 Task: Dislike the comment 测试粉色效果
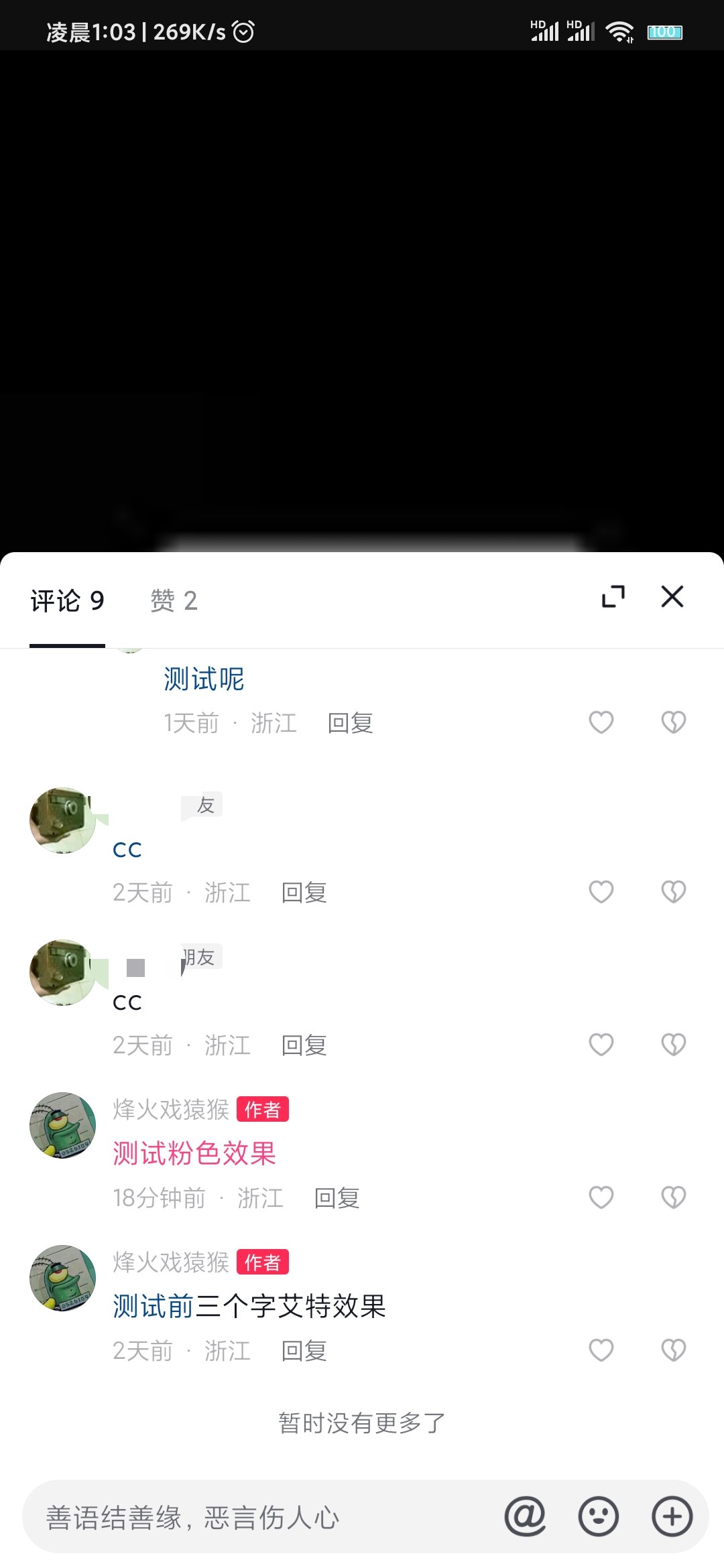(x=673, y=1197)
